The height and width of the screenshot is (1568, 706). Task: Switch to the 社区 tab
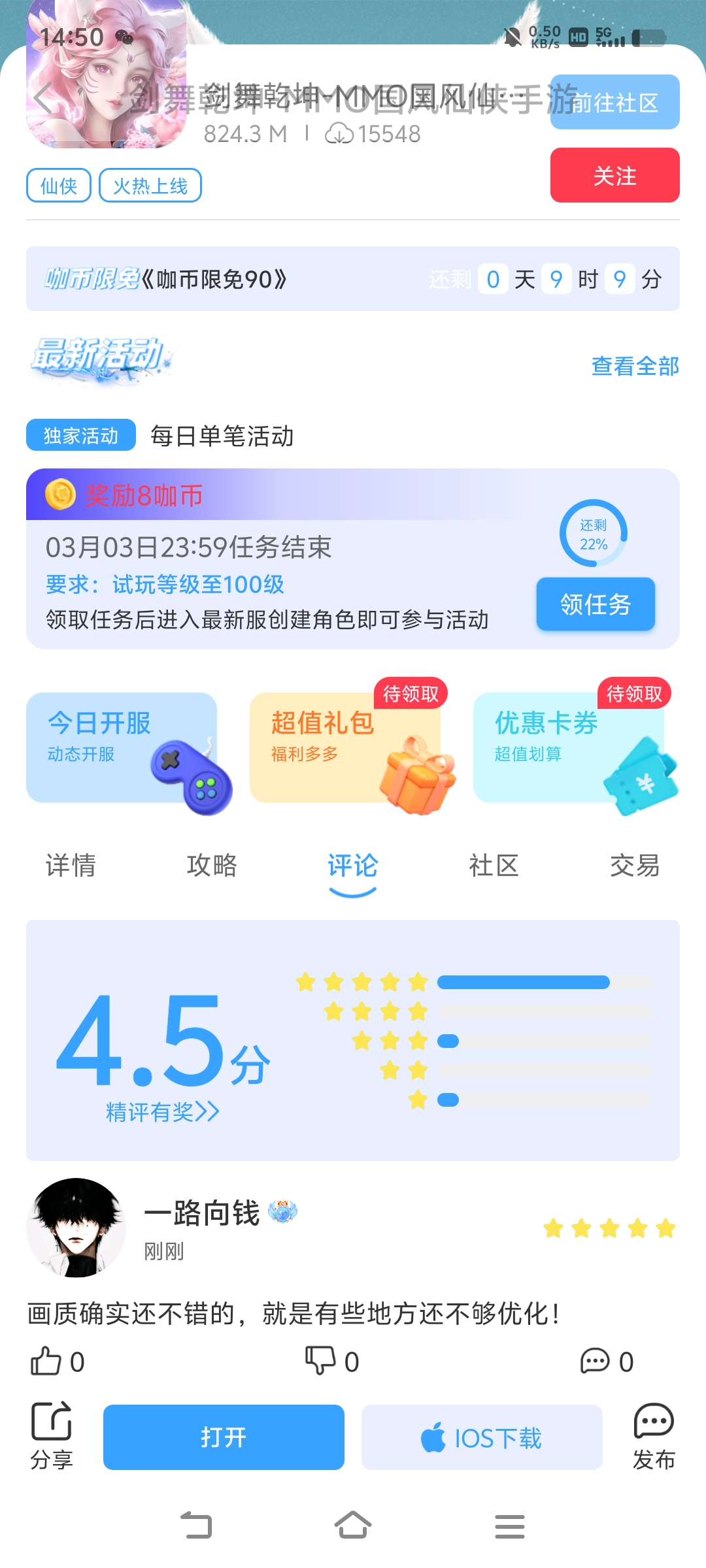(x=494, y=866)
